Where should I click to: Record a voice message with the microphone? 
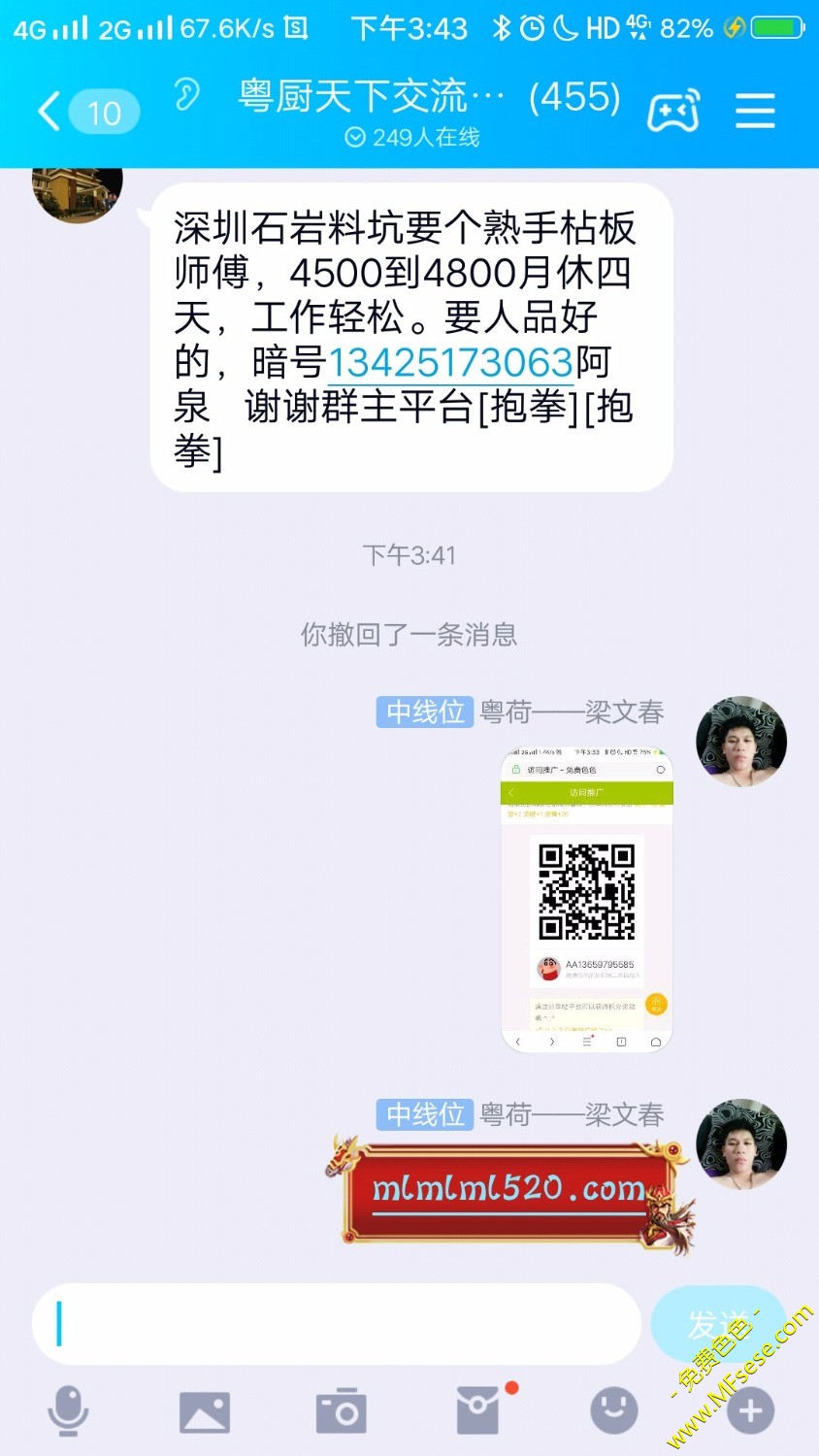pos(68,1410)
